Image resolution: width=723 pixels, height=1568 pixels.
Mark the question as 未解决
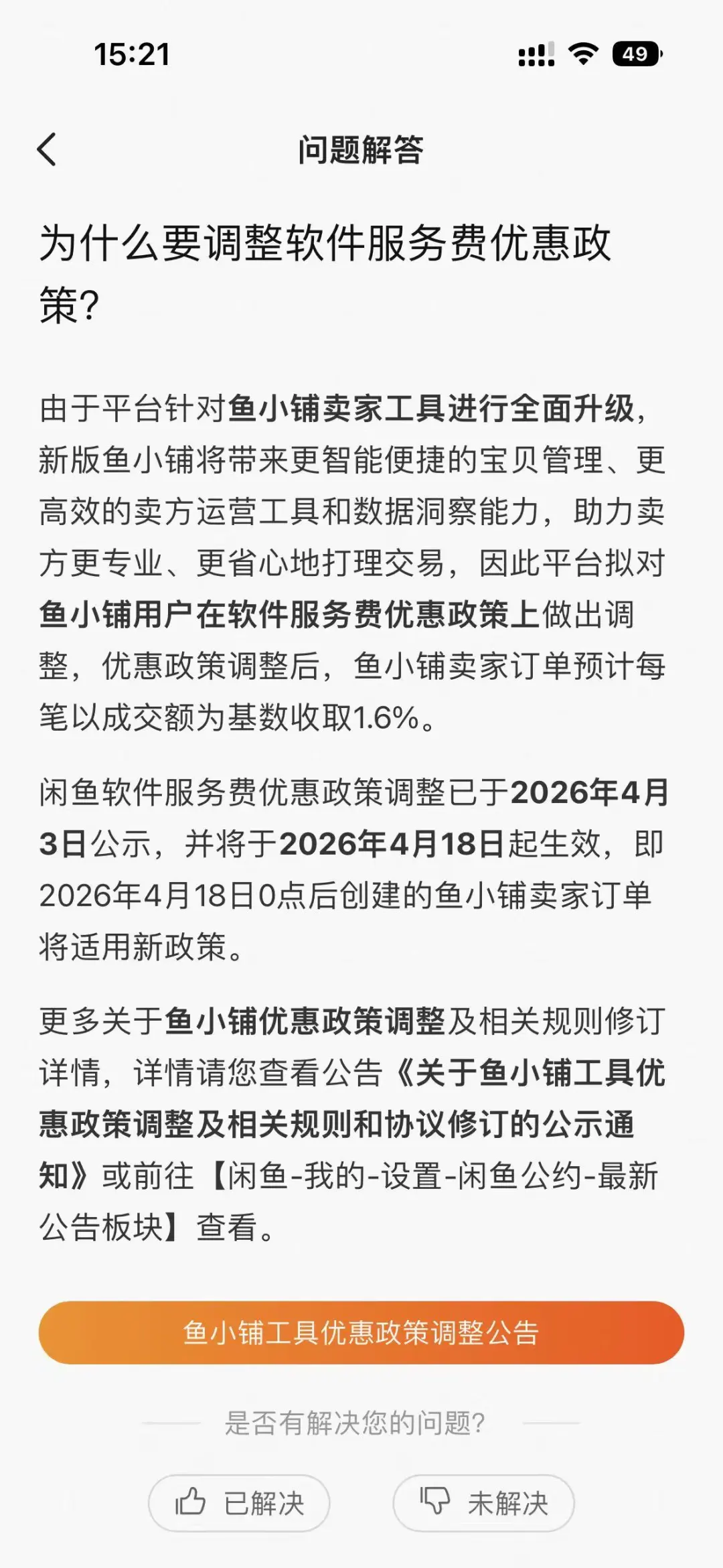pyautogui.click(x=483, y=1503)
